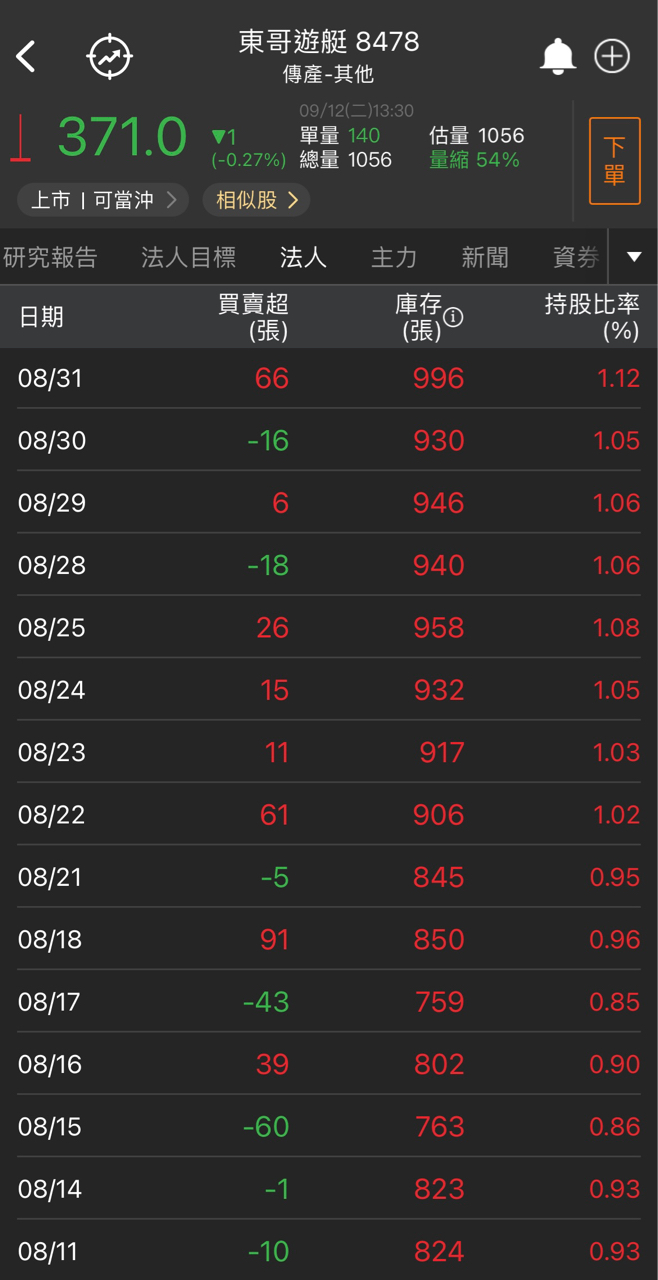
Task: Switch to the 研究報告 tab
Action: [50, 258]
